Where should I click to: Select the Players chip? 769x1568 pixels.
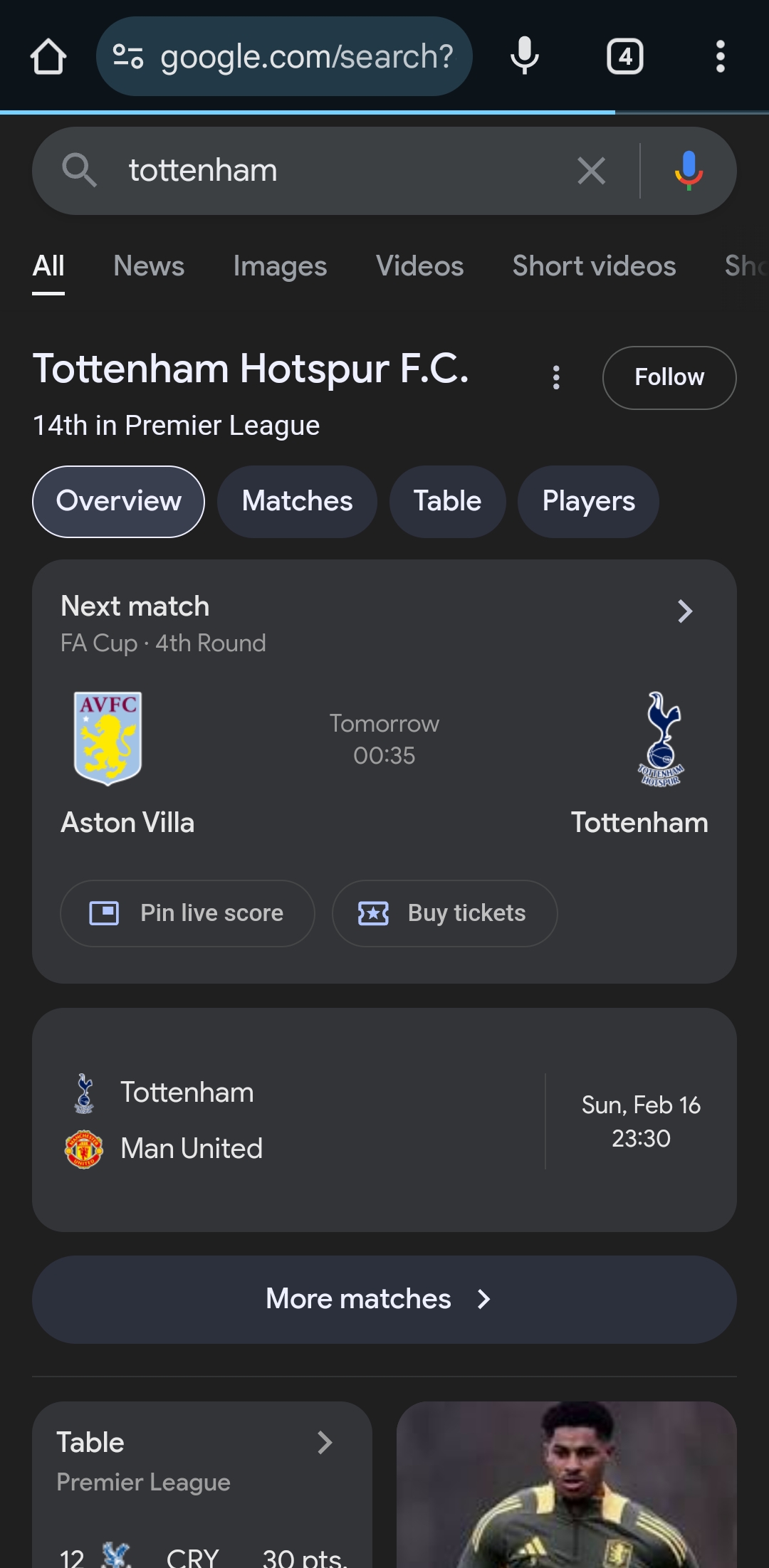(588, 502)
